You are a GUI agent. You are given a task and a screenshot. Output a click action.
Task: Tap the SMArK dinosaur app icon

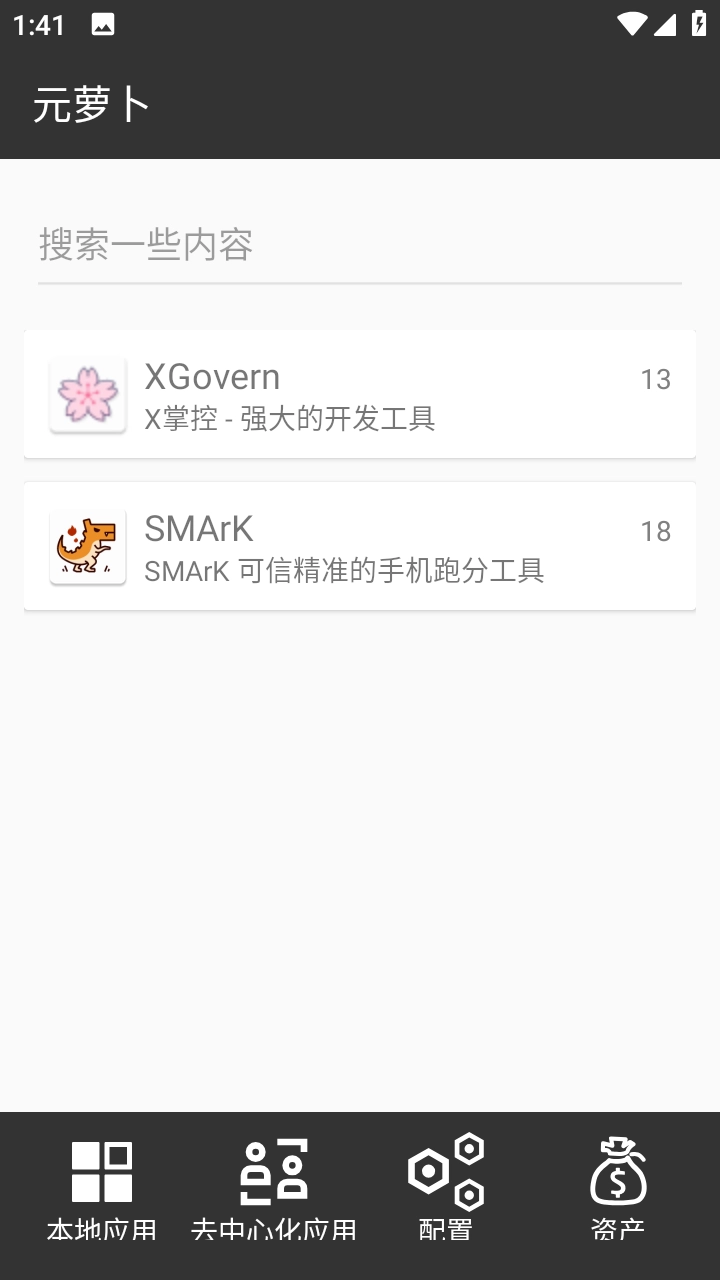tap(87, 545)
